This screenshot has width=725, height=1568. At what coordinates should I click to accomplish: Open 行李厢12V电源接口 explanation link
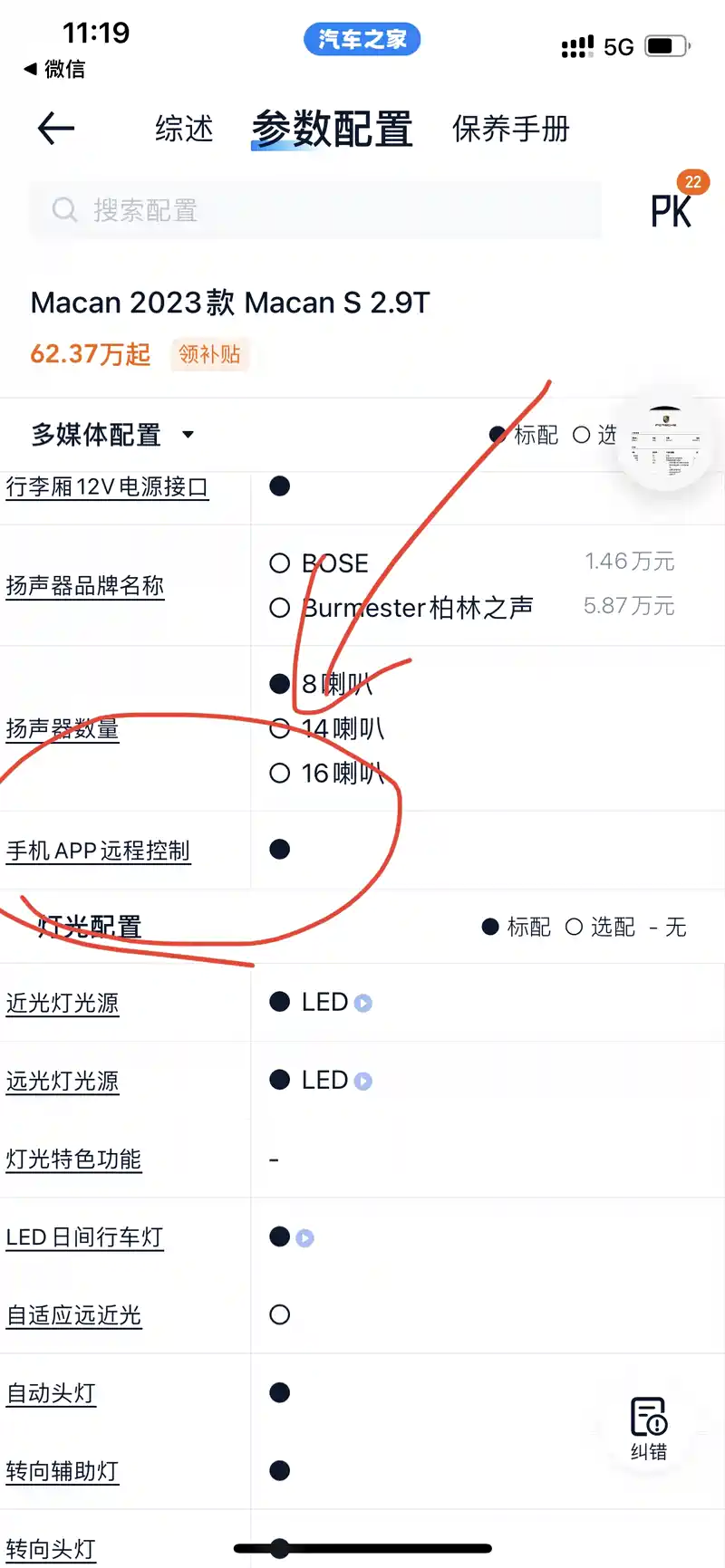[x=107, y=487]
